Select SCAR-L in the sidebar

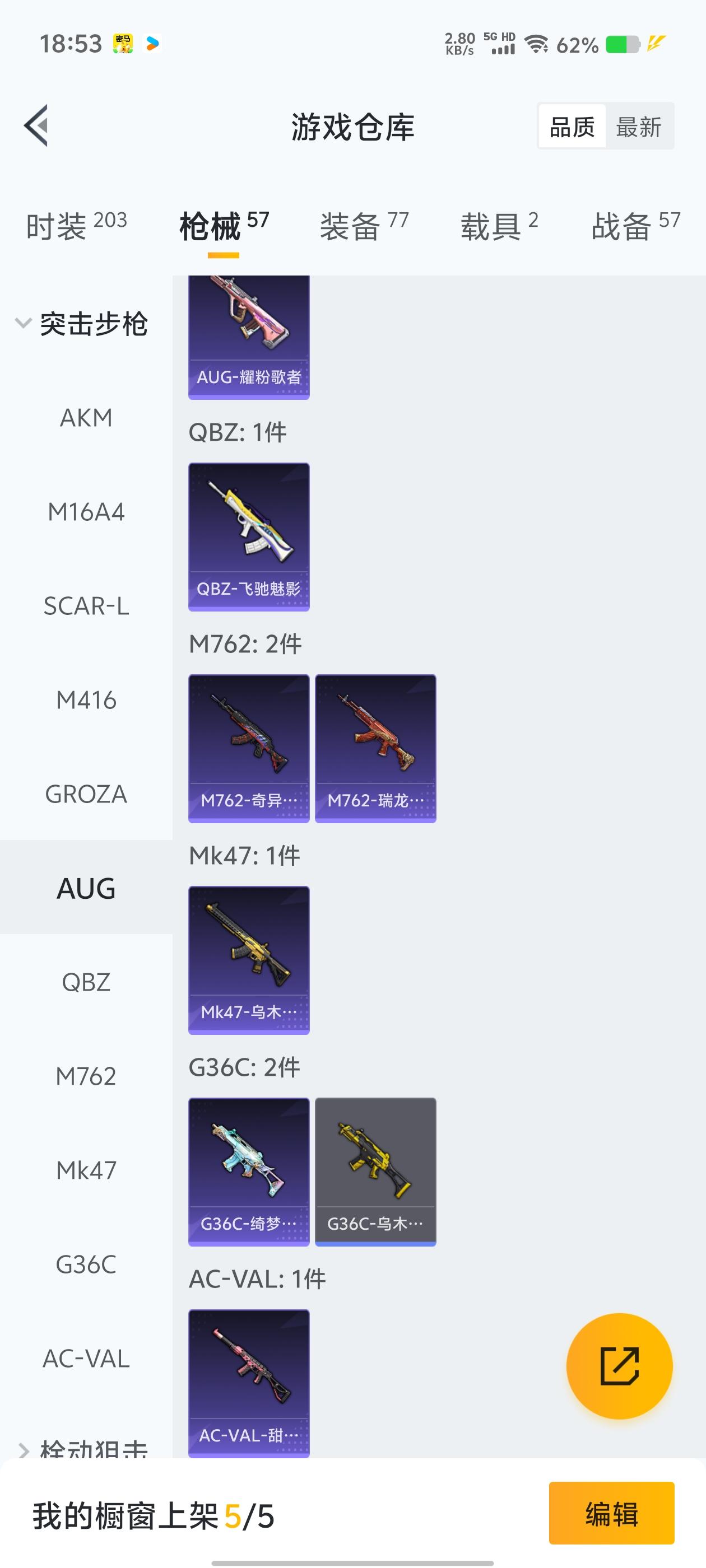click(86, 606)
